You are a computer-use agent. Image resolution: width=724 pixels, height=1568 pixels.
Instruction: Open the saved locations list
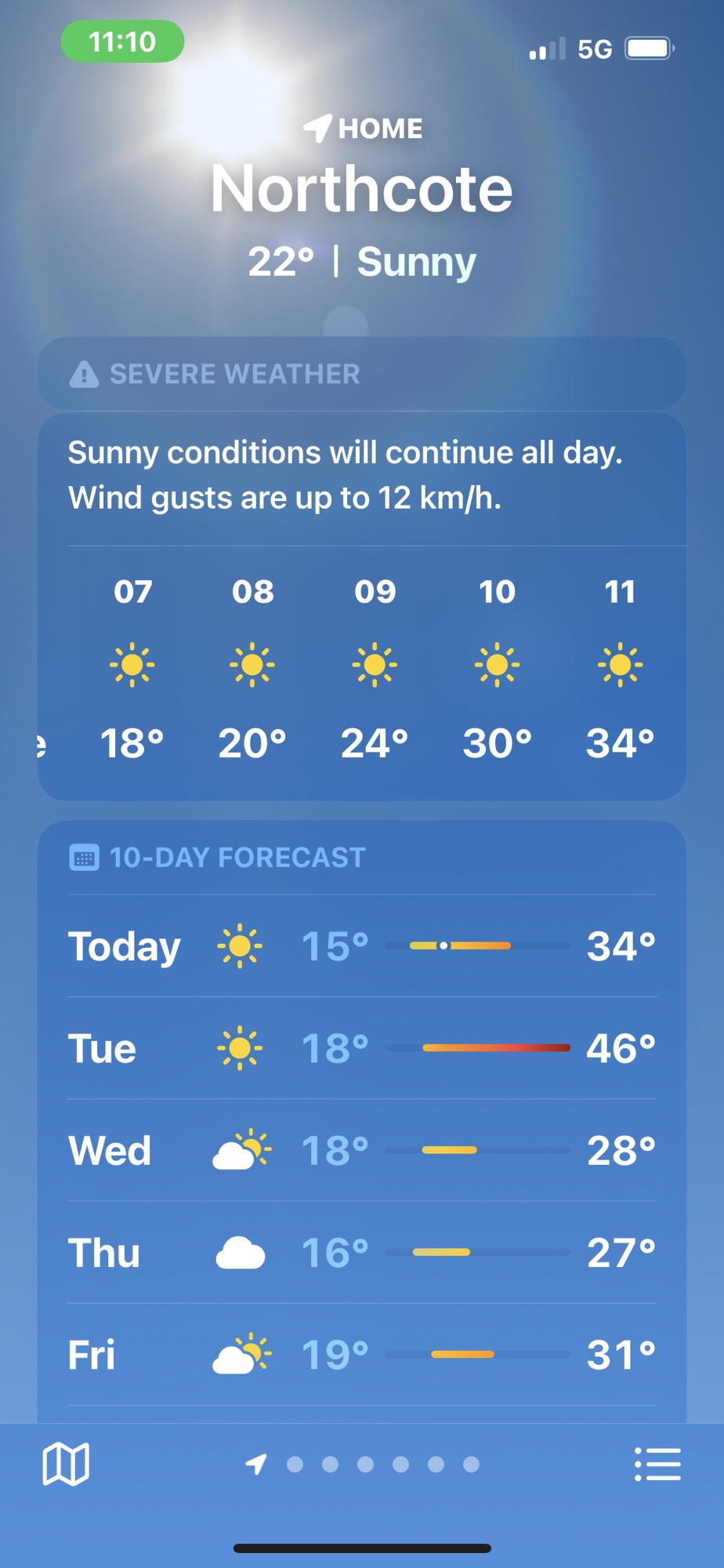657,1464
